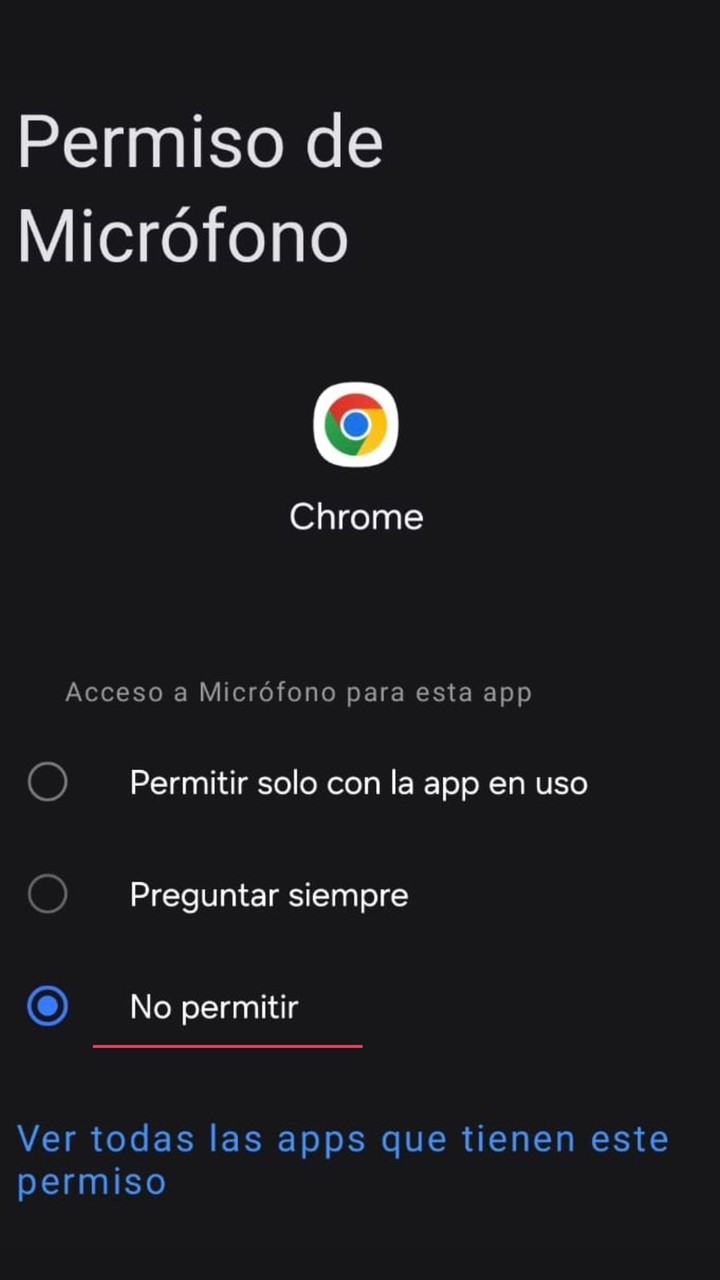Choose the Preguntar siempre option
The image size is (720, 1280).
tap(360, 894)
